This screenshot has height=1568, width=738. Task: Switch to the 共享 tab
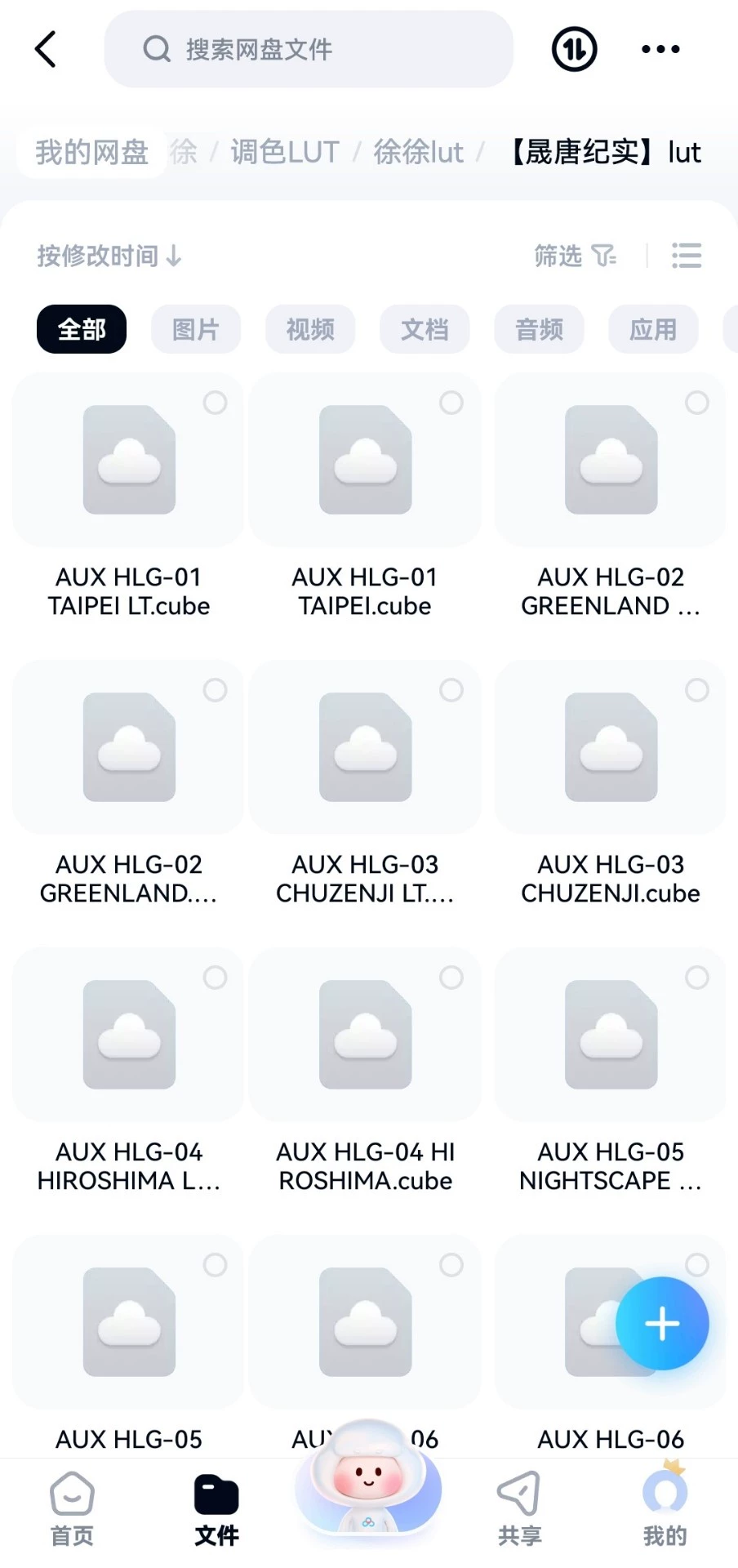tap(519, 1509)
